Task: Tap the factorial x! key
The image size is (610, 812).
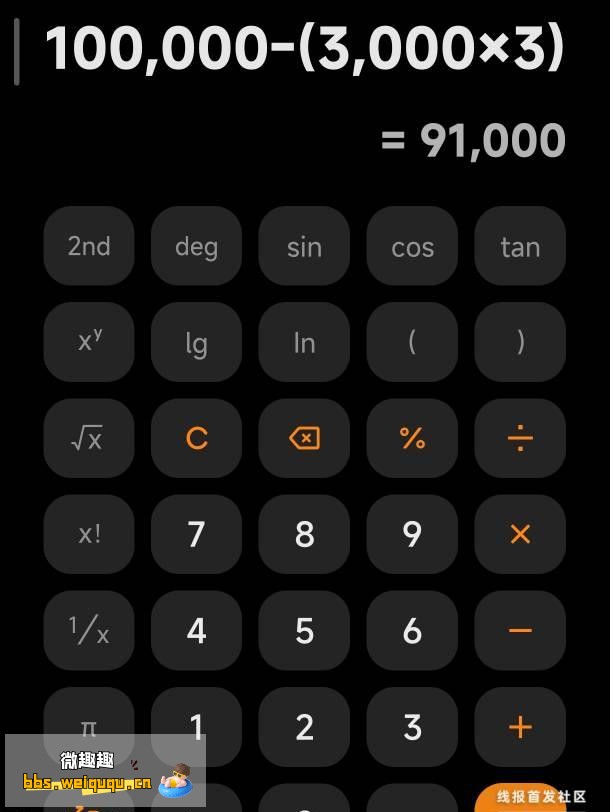Action: [x=89, y=534]
